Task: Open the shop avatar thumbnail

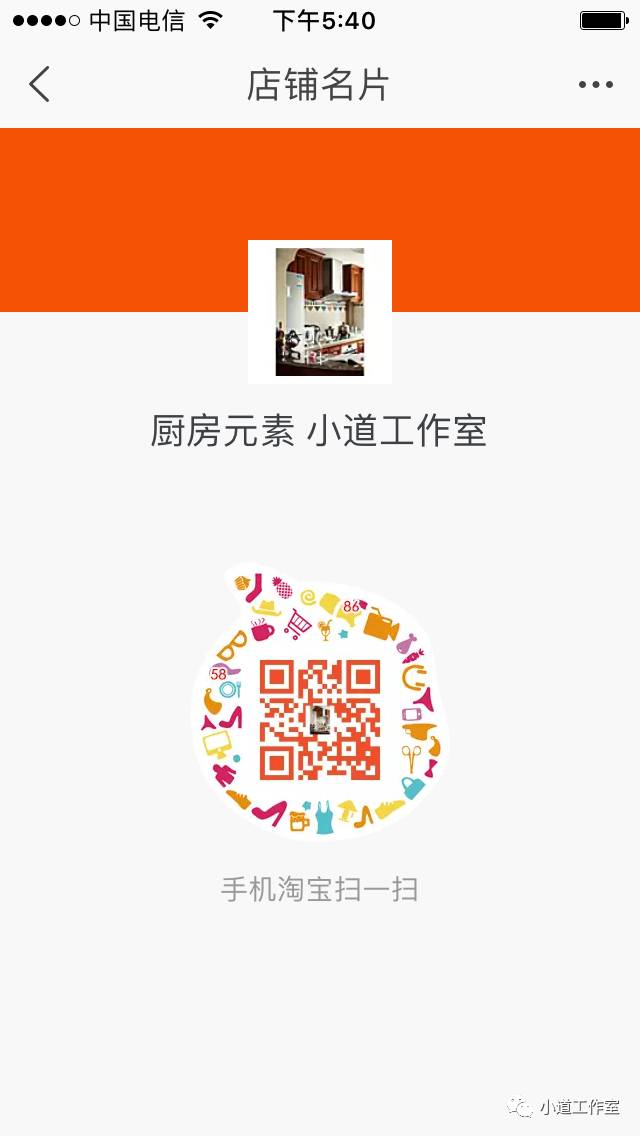Action: click(320, 312)
